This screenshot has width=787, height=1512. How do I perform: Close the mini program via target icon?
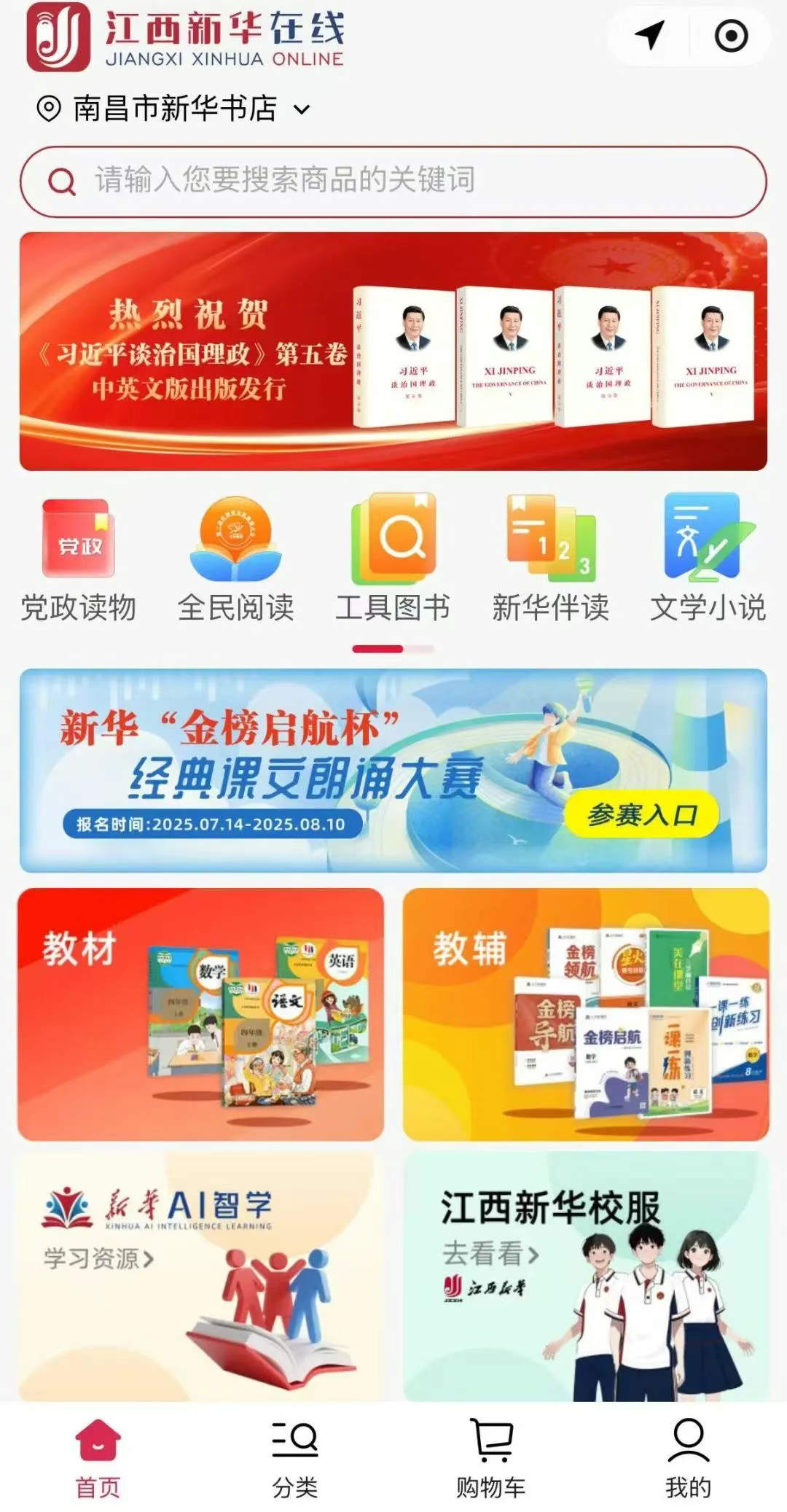(x=731, y=35)
